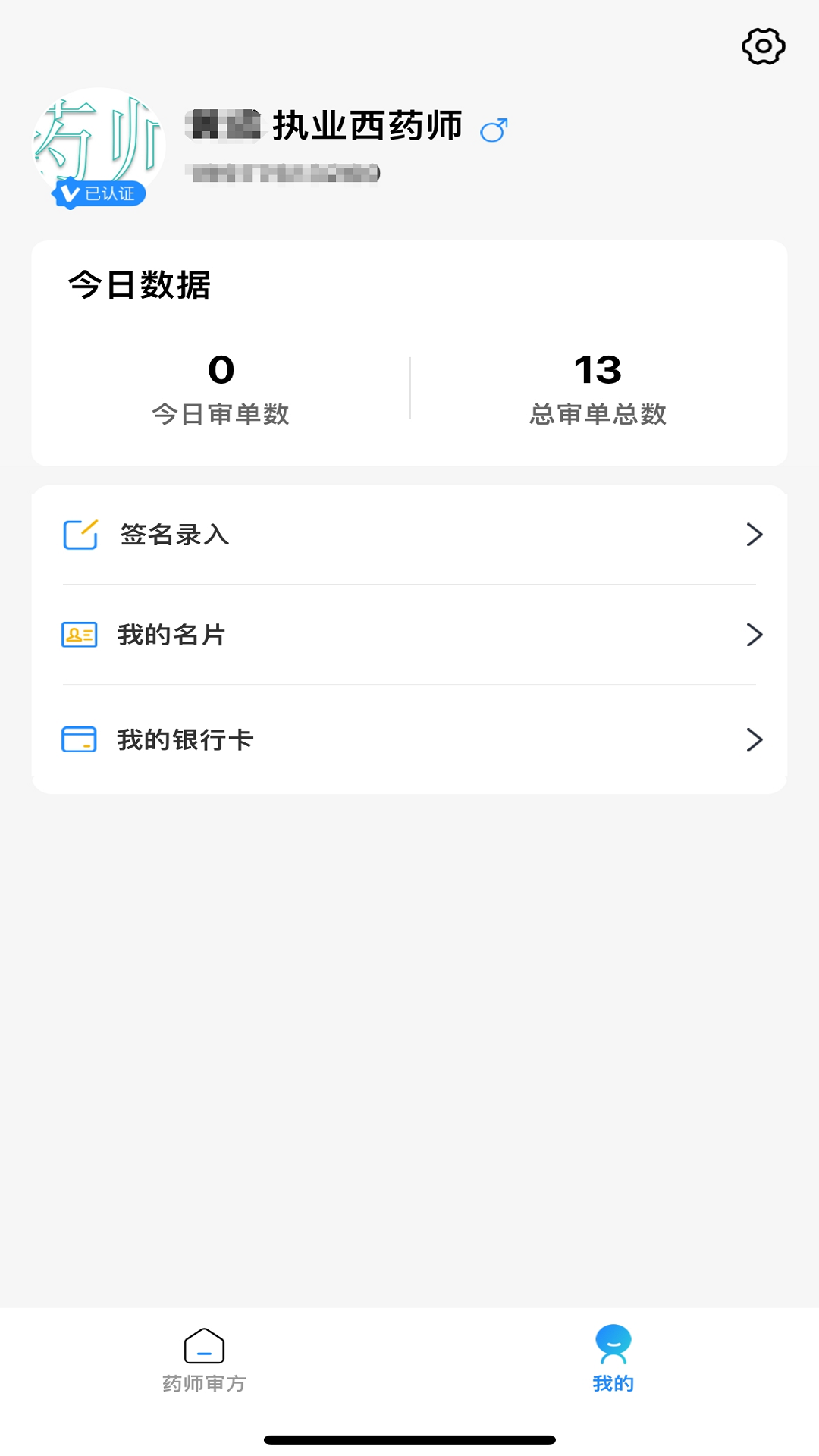Screen dimensions: 819x1456
Task: Select the signature pen icon beside 签名录入
Action: coord(79,535)
